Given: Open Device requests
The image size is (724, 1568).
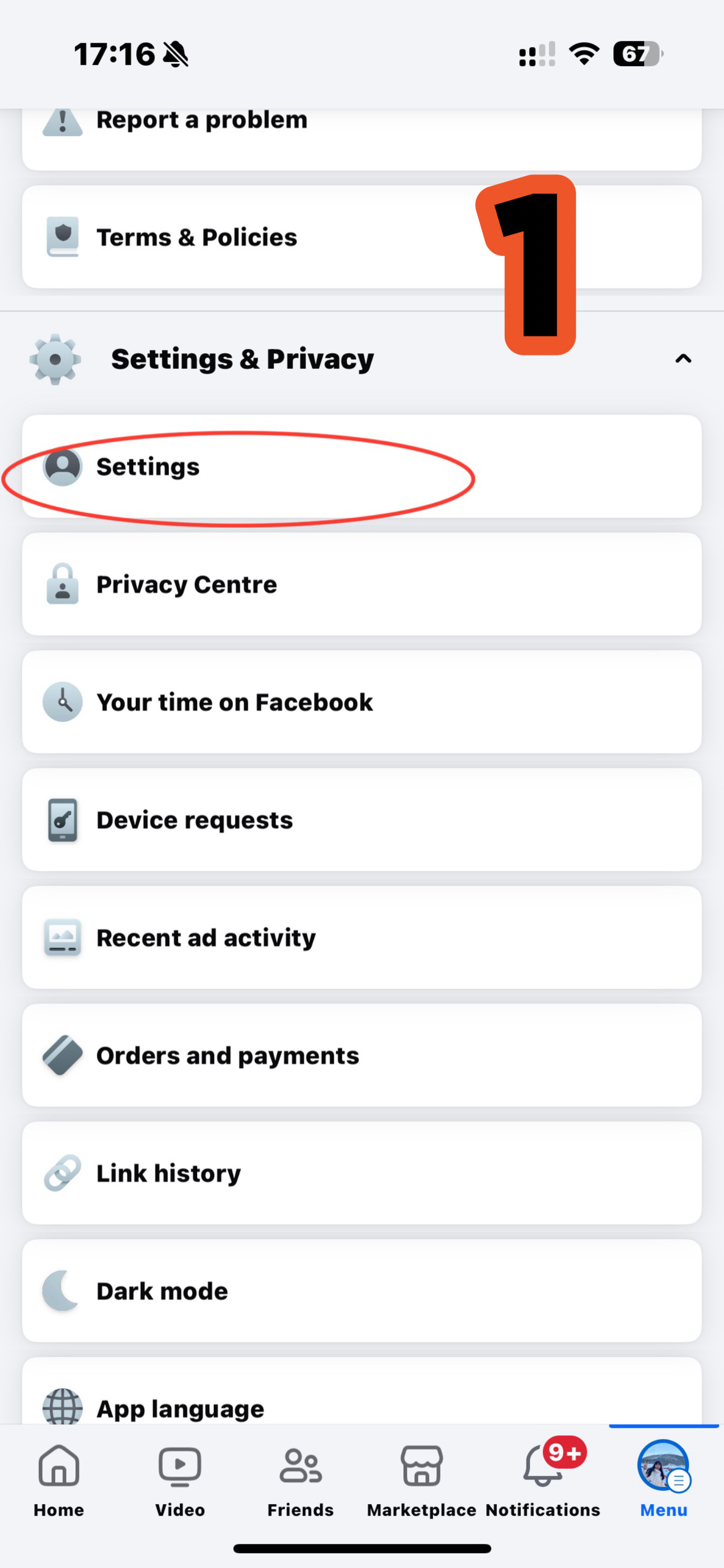Looking at the screenshot, I should (x=361, y=820).
